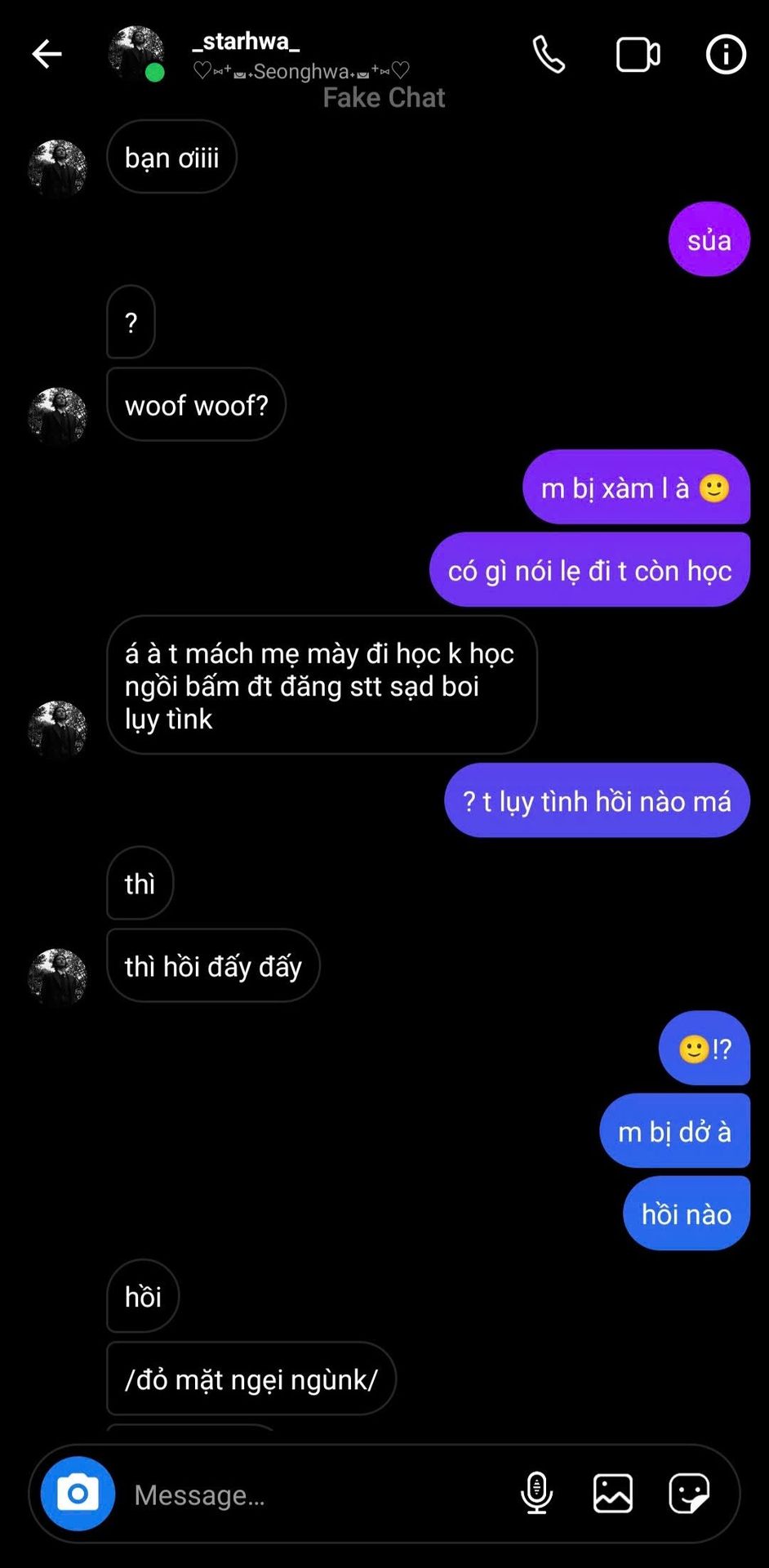Open the camera from the blue button

[x=78, y=1494]
